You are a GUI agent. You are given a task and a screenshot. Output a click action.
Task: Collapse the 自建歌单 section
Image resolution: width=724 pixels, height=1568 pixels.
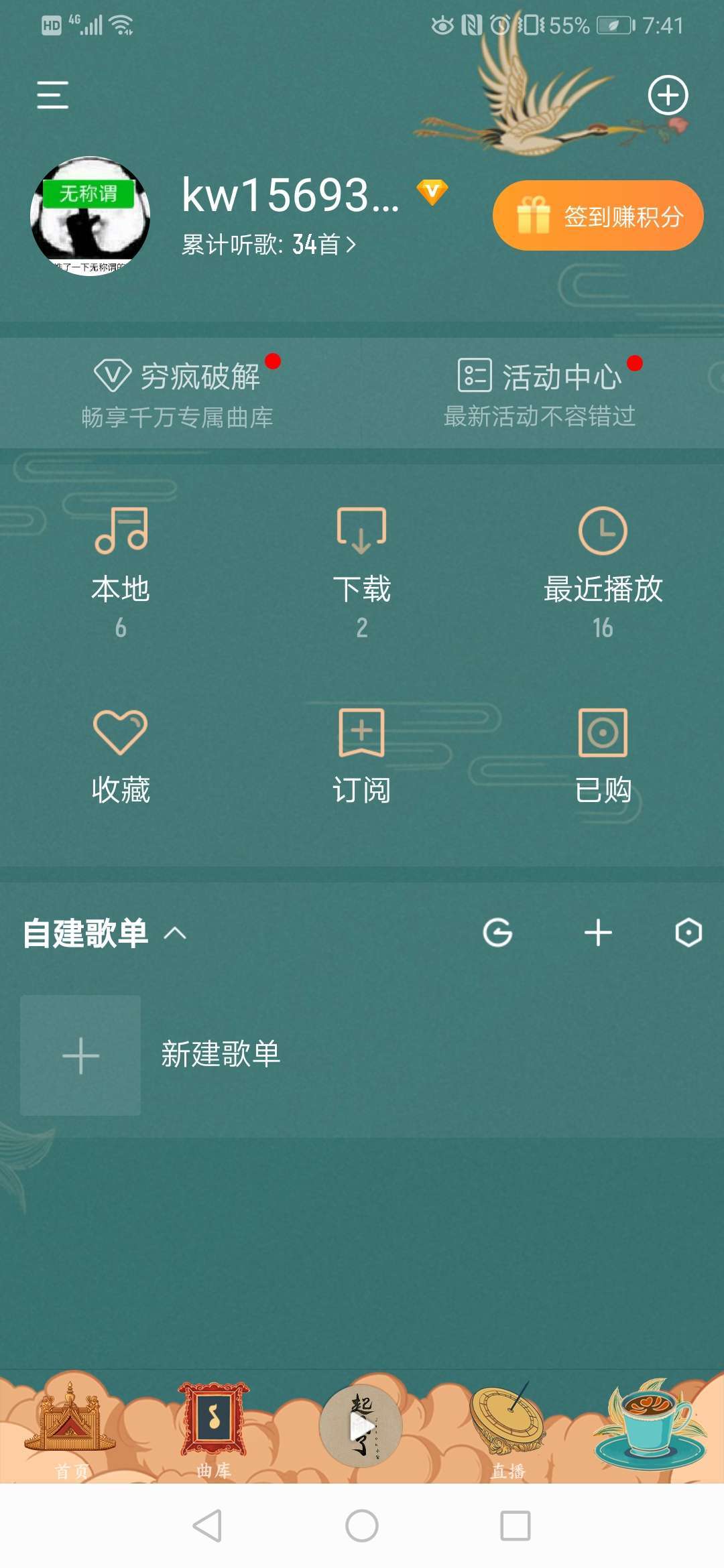point(175,933)
